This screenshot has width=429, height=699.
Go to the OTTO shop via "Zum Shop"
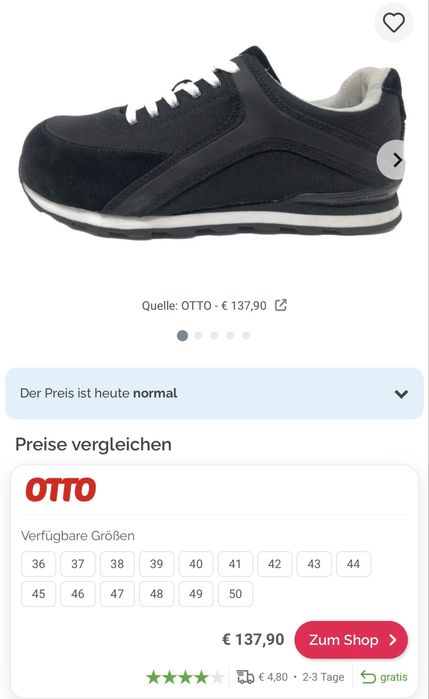click(x=351, y=640)
